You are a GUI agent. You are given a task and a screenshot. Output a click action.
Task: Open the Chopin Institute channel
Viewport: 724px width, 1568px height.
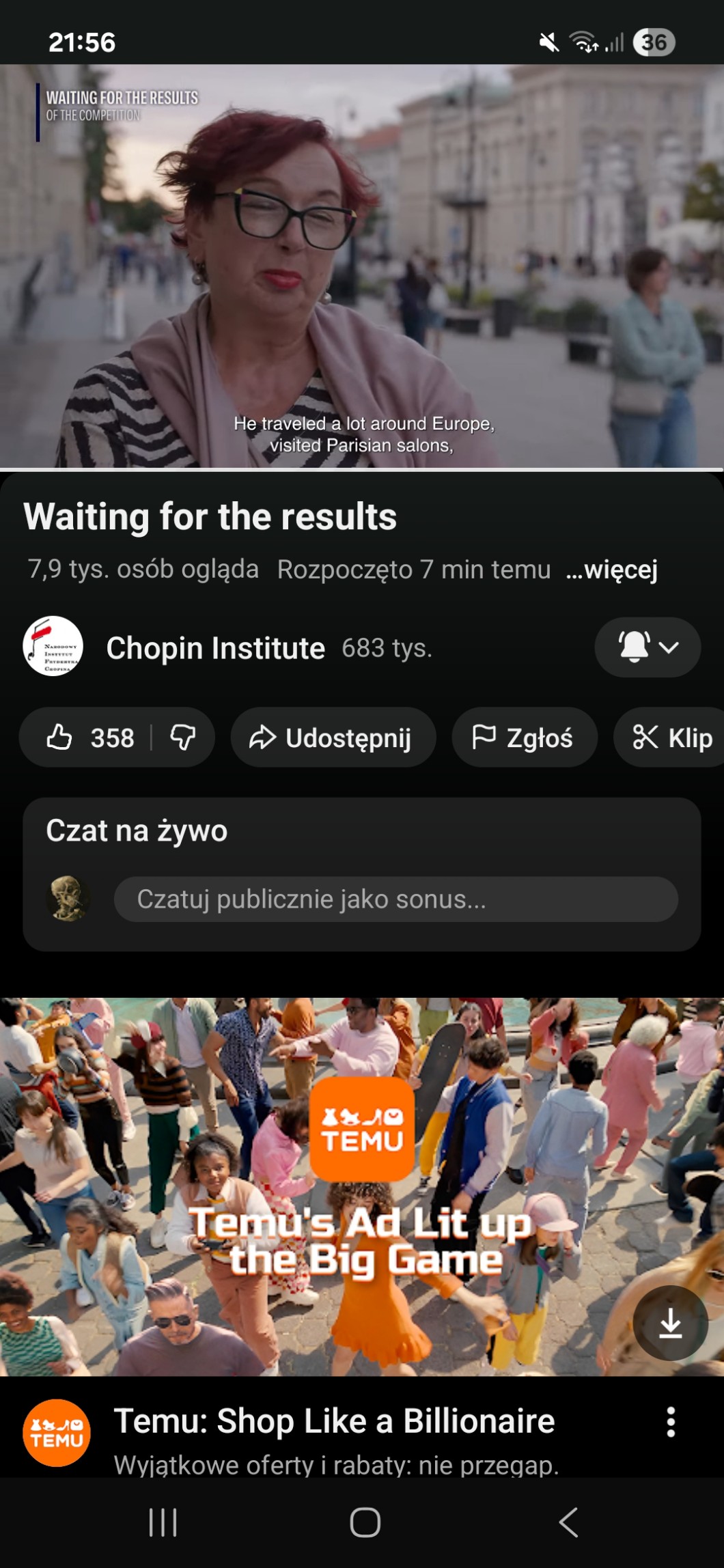(x=215, y=647)
